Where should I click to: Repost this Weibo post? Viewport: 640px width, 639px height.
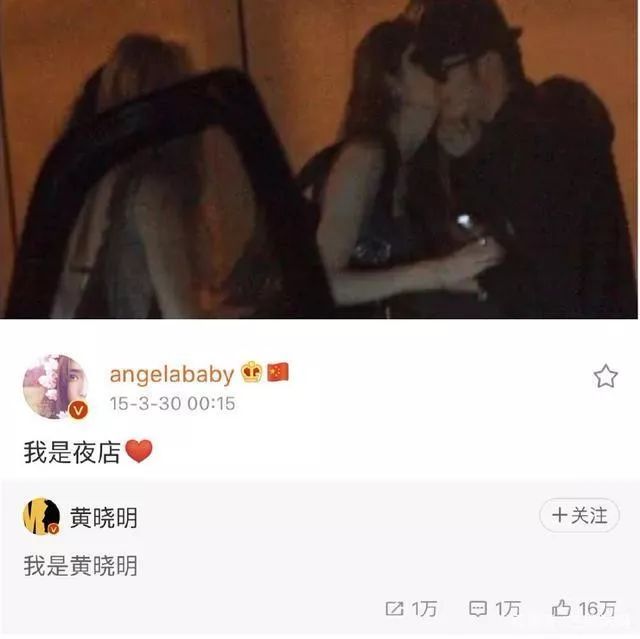(x=411, y=609)
